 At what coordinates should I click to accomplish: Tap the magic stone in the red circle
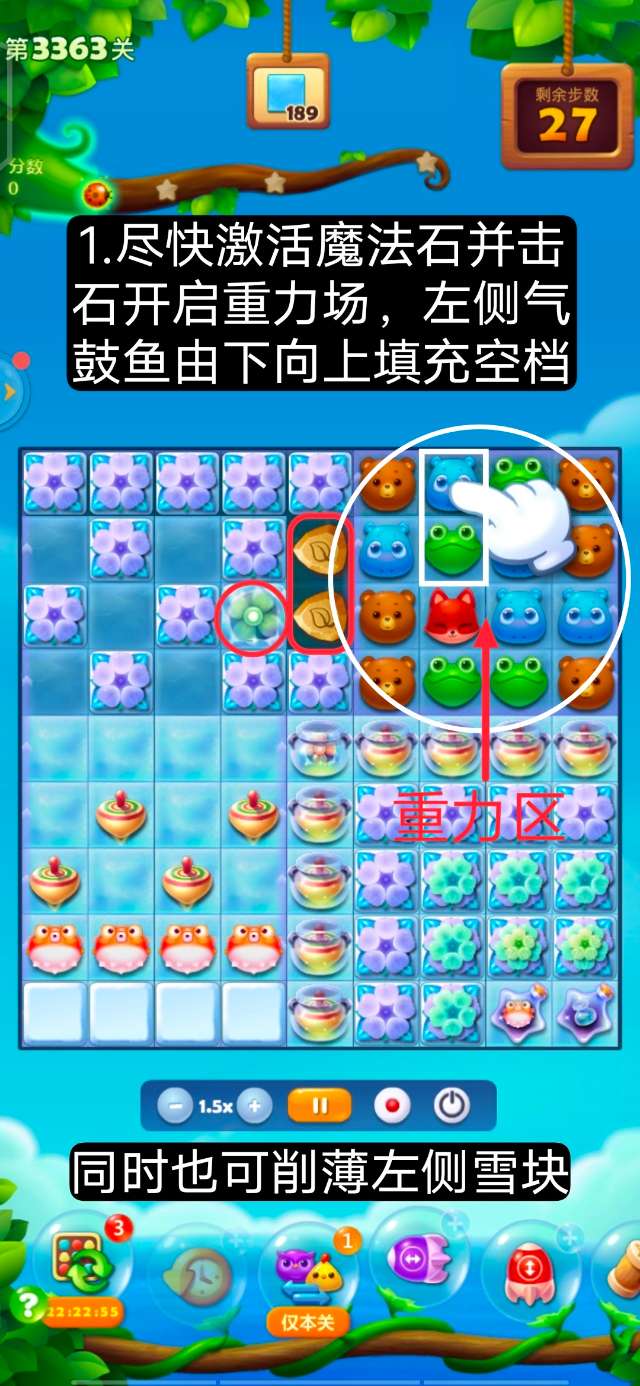253,618
